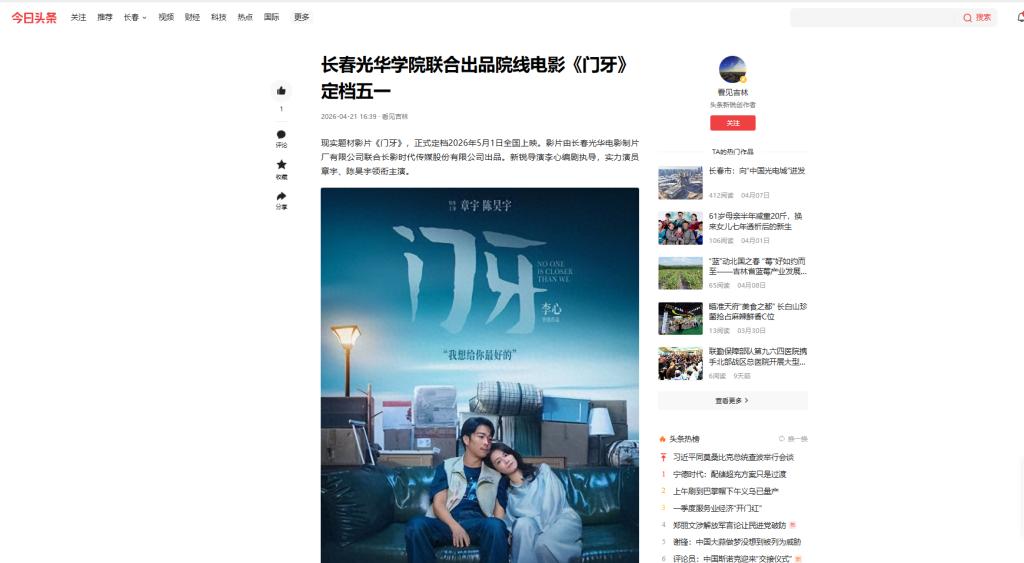Bookmark the article with the 收藏 star
The height and width of the screenshot is (563, 1024).
(281, 165)
